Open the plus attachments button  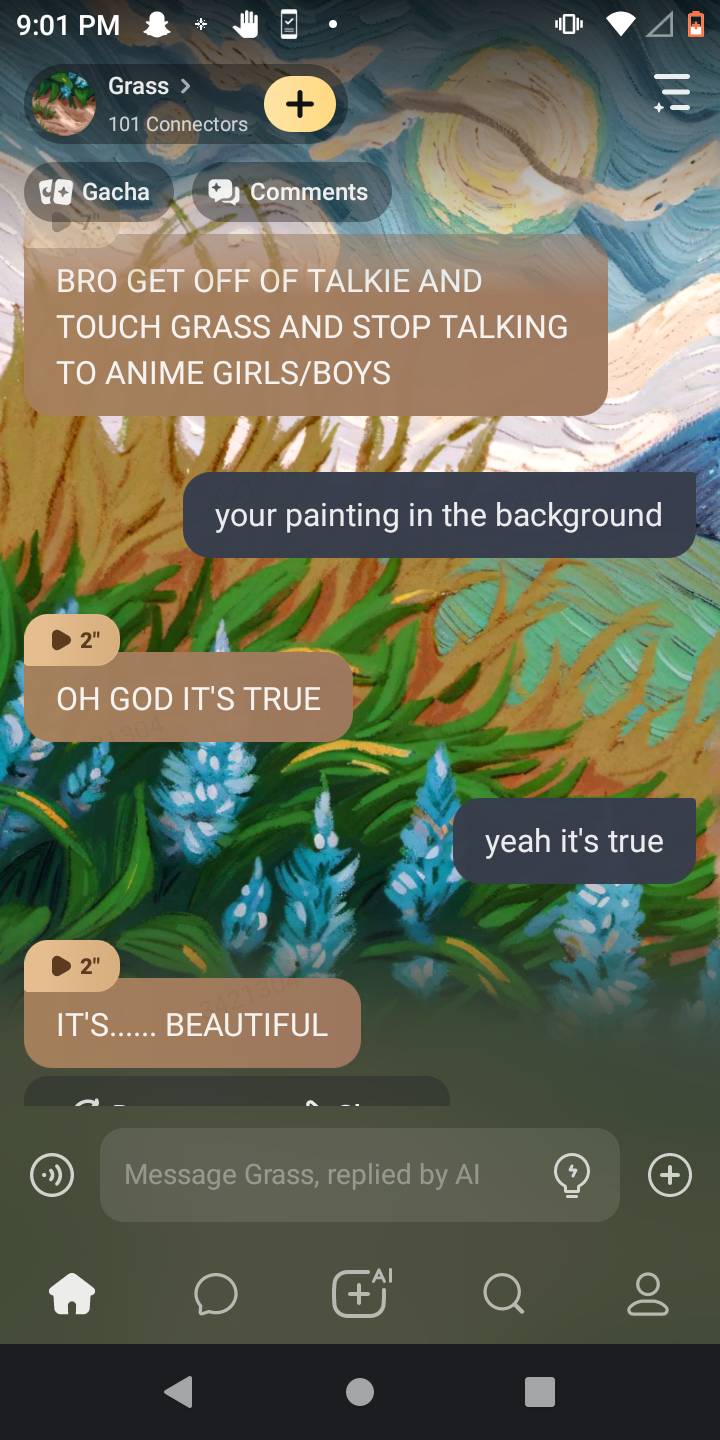[x=669, y=1175]
